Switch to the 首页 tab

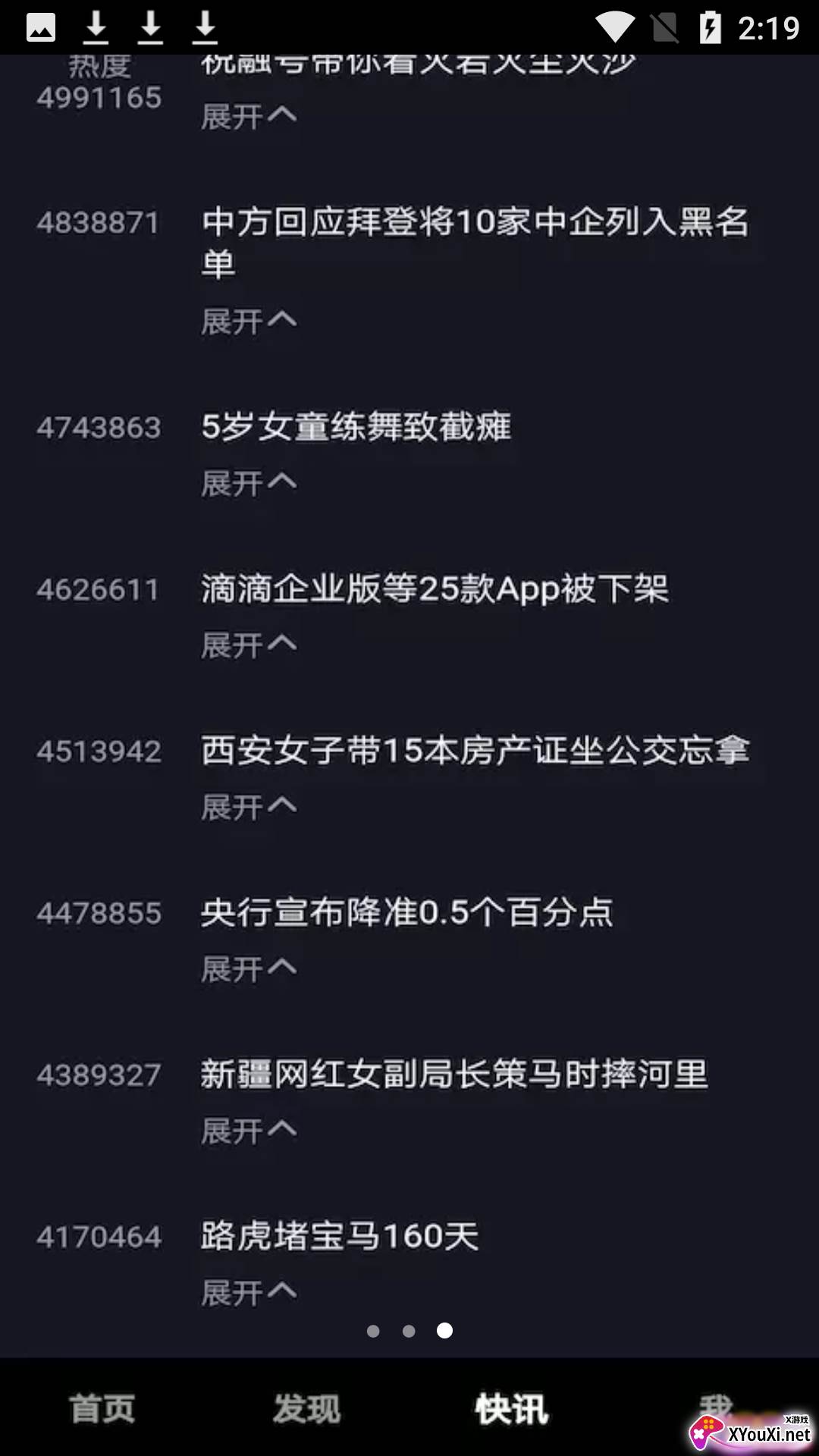click(102, 1409)
